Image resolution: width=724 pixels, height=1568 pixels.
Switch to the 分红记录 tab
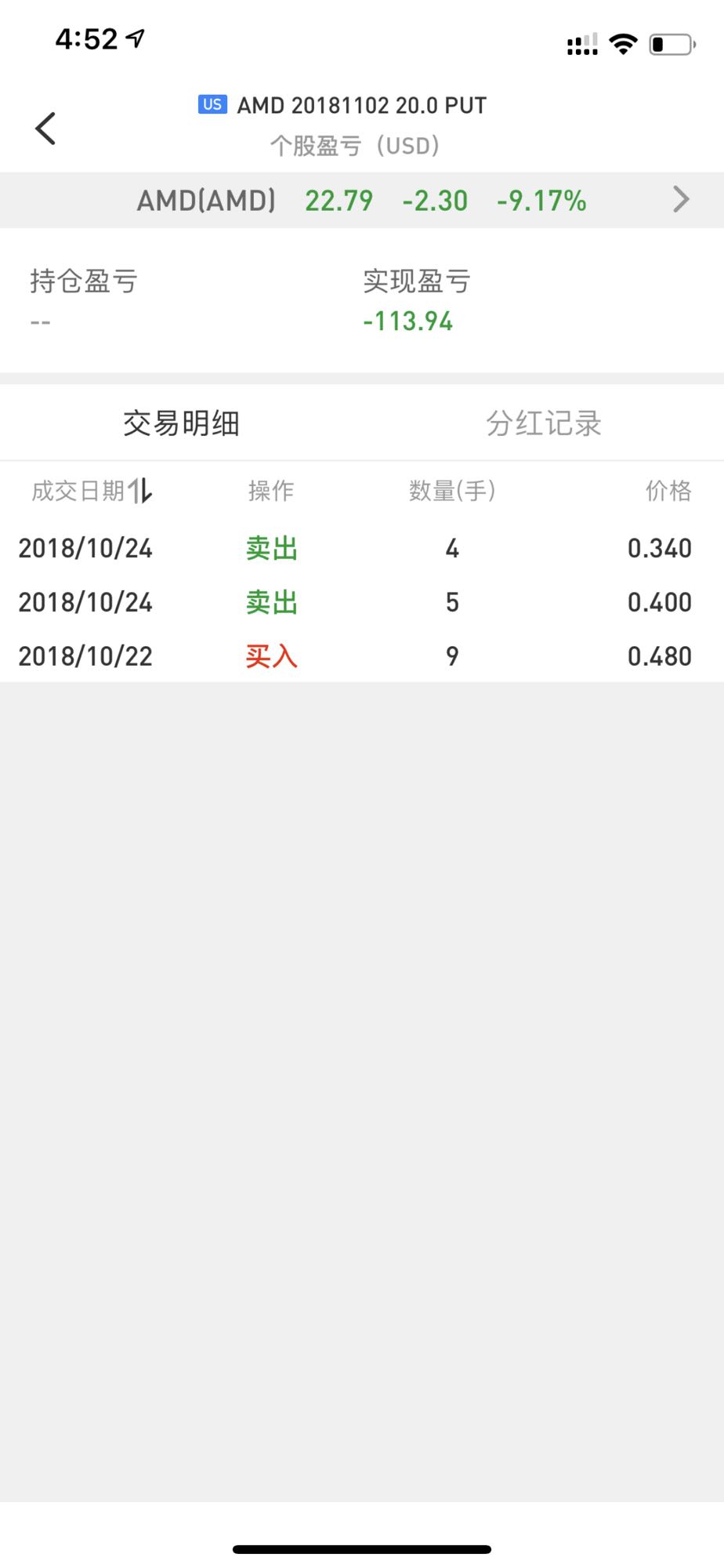pos(543,423)
